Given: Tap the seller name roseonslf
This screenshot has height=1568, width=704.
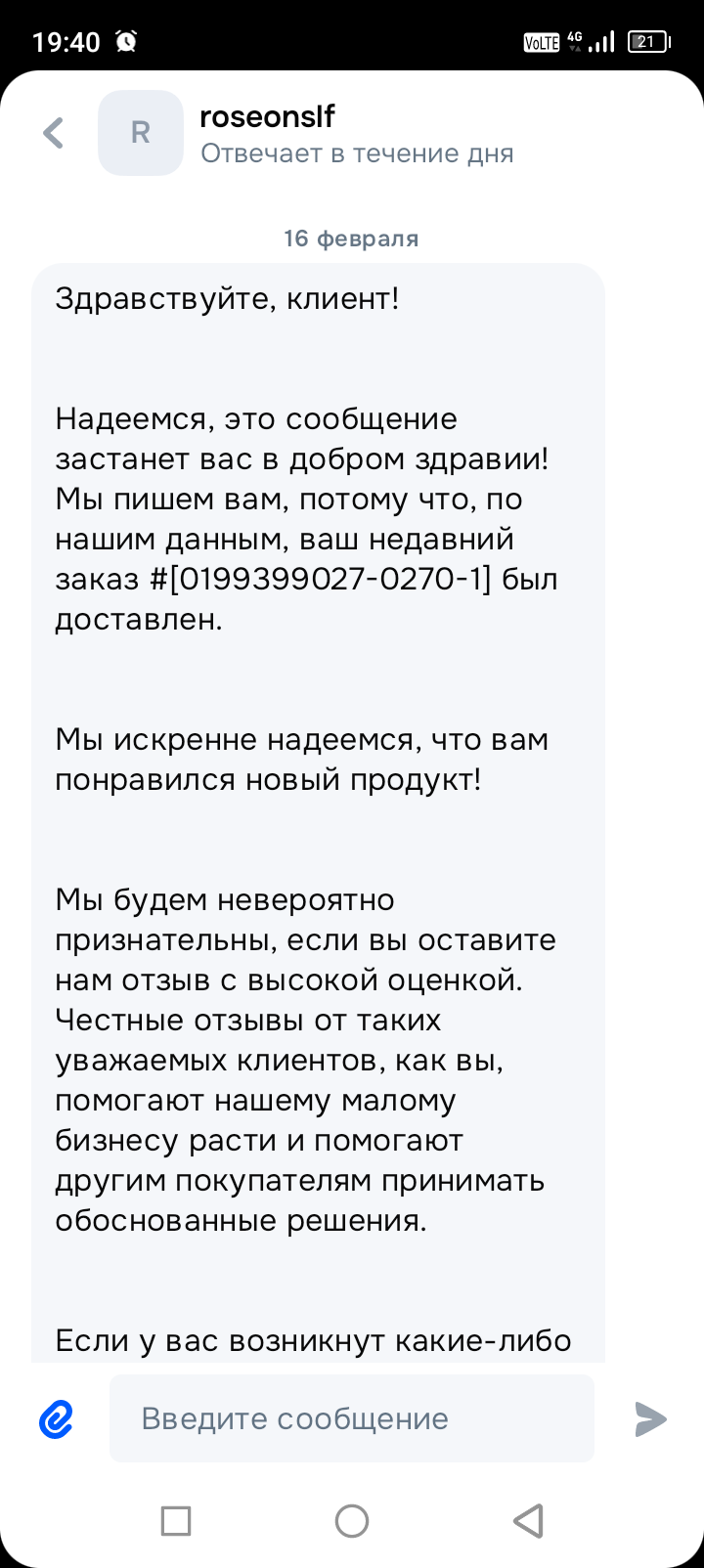Looking at the screenshot, I should coord(266,116).
